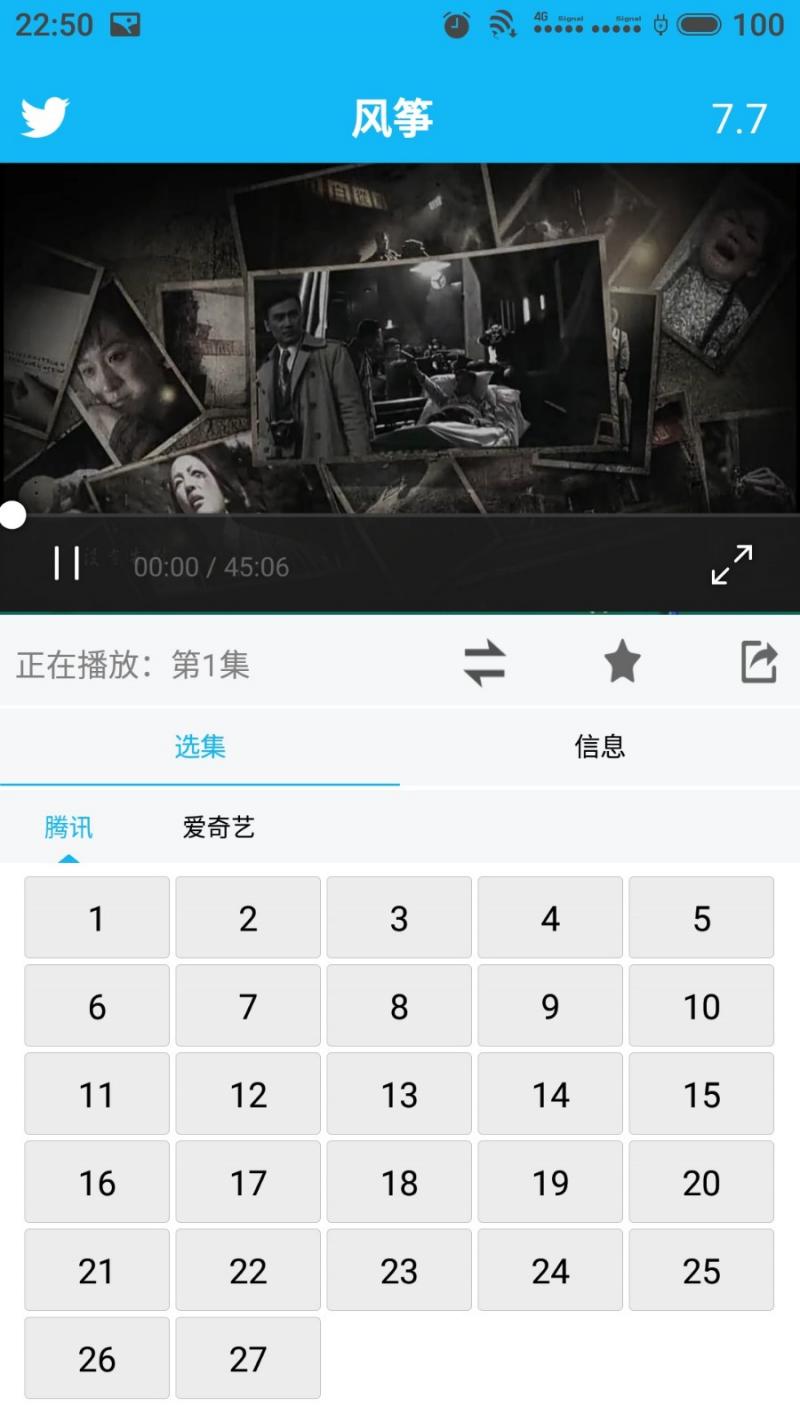
Task: Play episode 2
Action: coord(248,918)
